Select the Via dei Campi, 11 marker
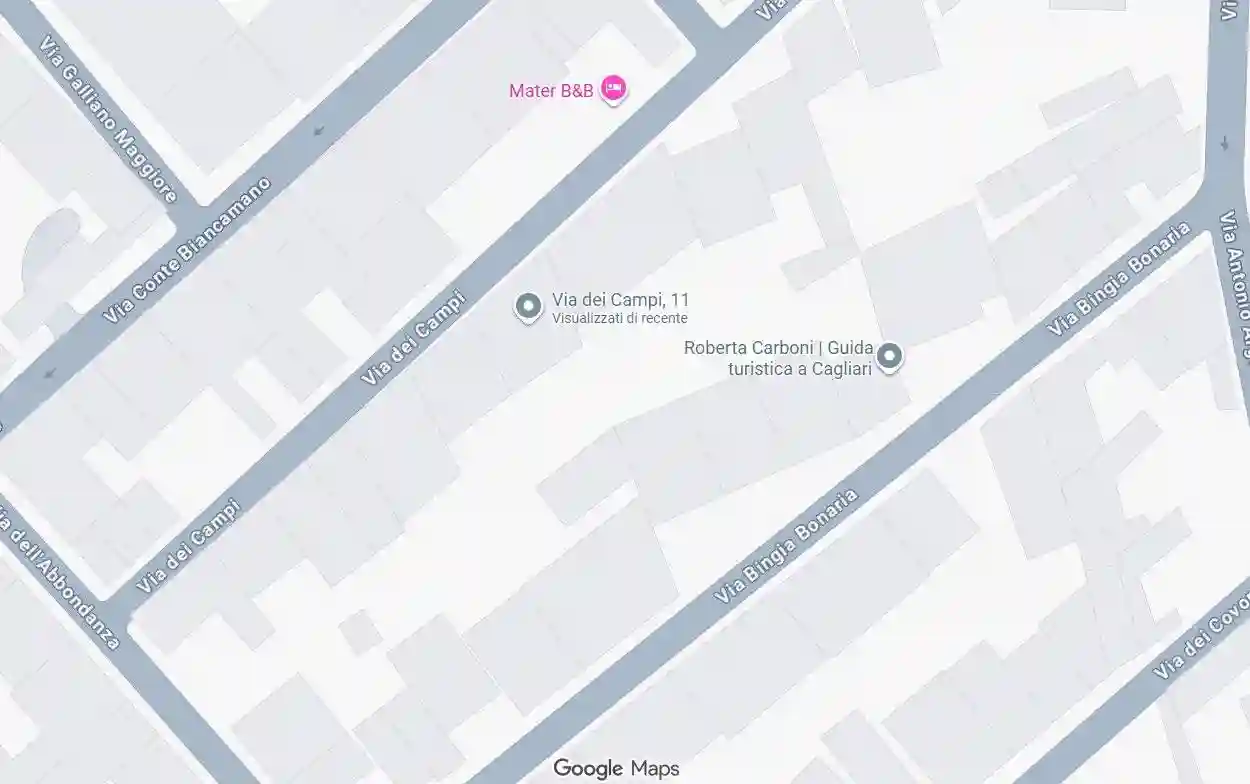The width and height of the screenshot is (1250, 784). point(528,306)
